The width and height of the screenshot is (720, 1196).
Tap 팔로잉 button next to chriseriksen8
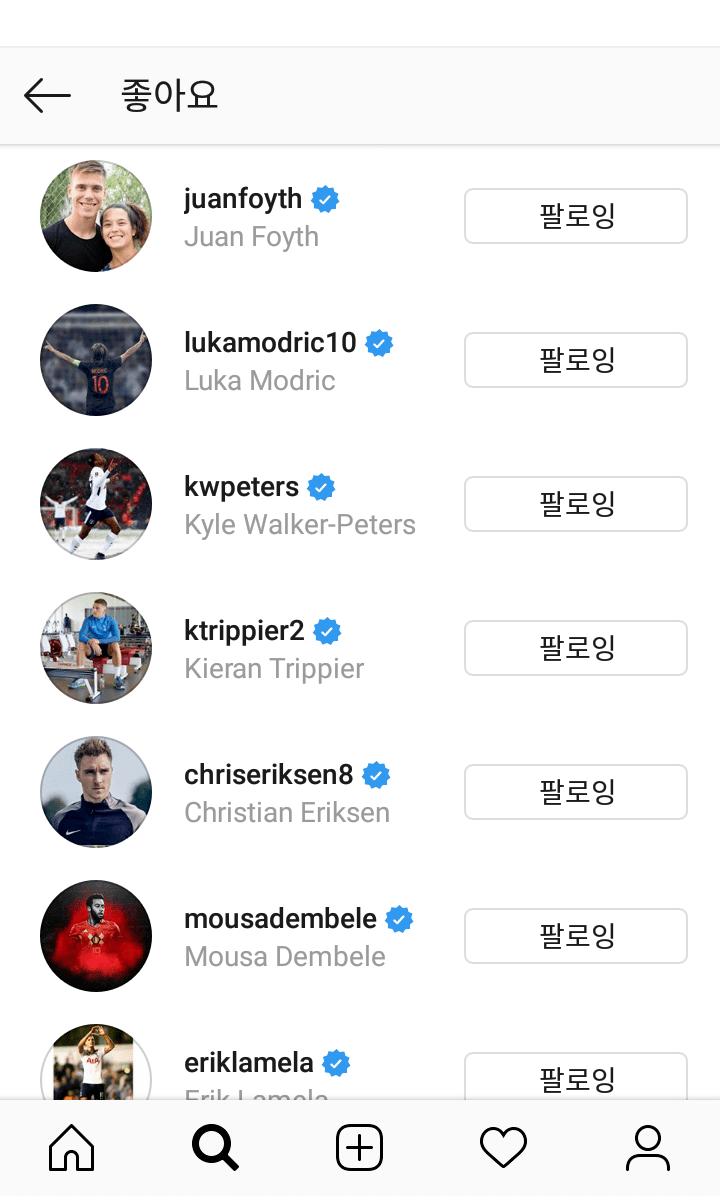click(575, 792)
